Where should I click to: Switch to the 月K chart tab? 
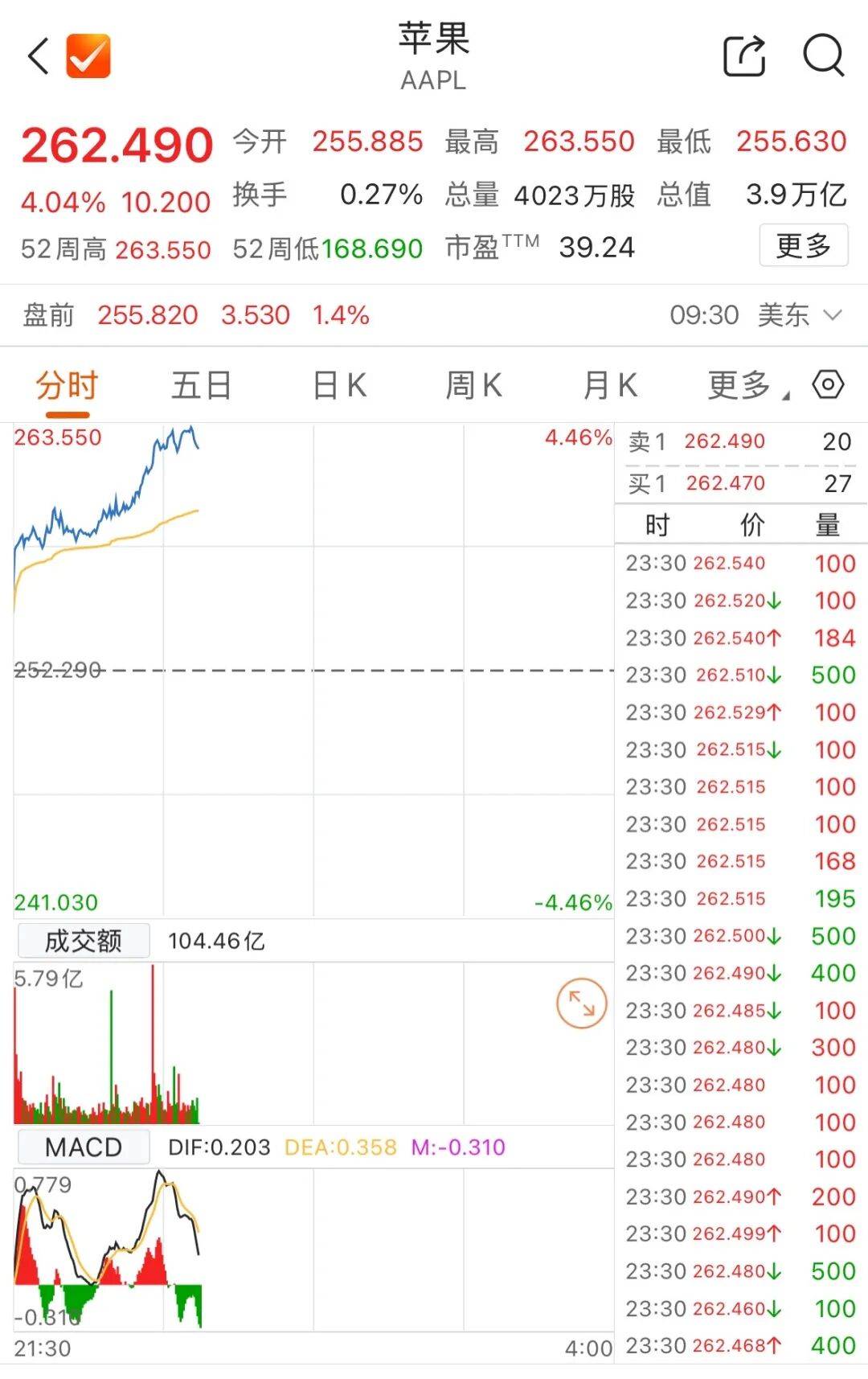[610, 386]
